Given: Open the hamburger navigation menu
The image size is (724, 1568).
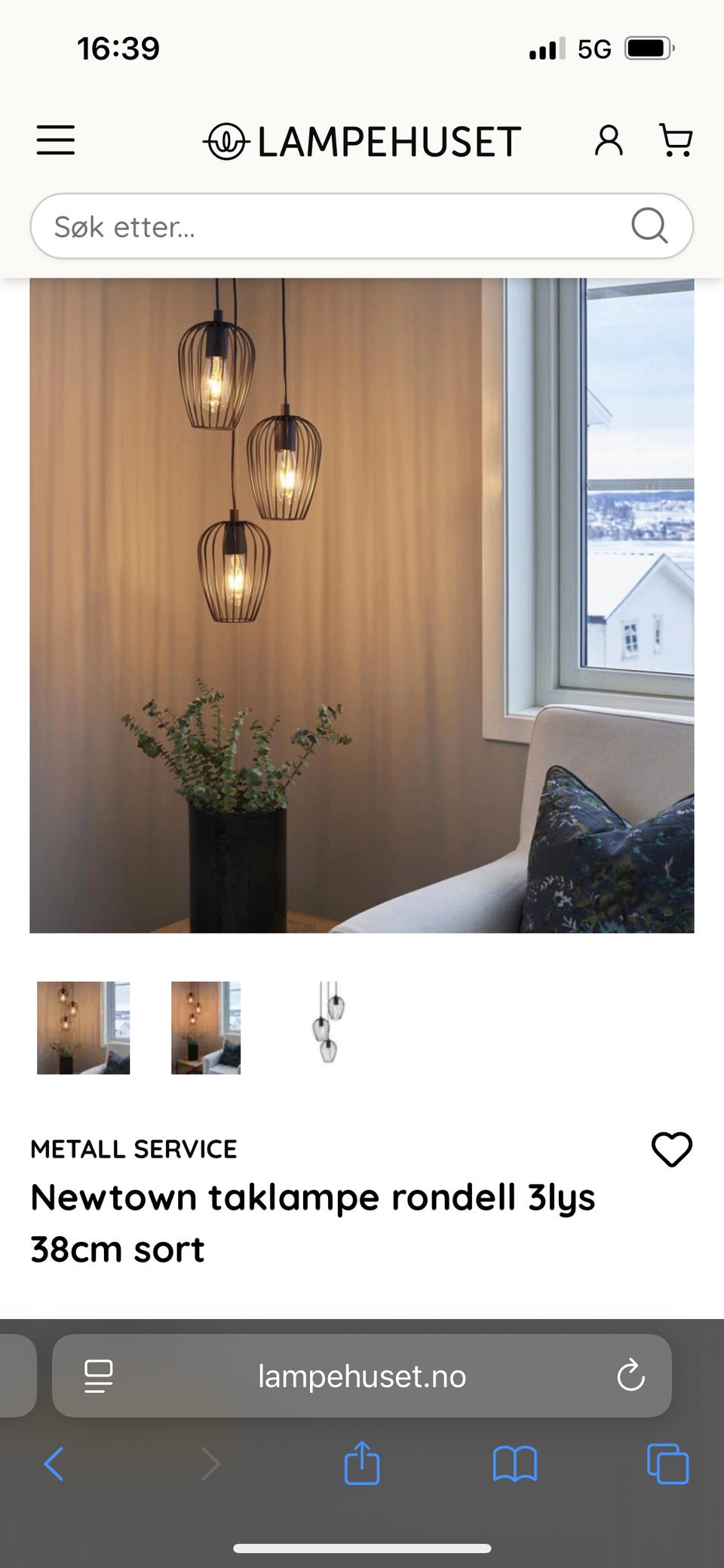Looking at the screenshot, I should 55,140.
